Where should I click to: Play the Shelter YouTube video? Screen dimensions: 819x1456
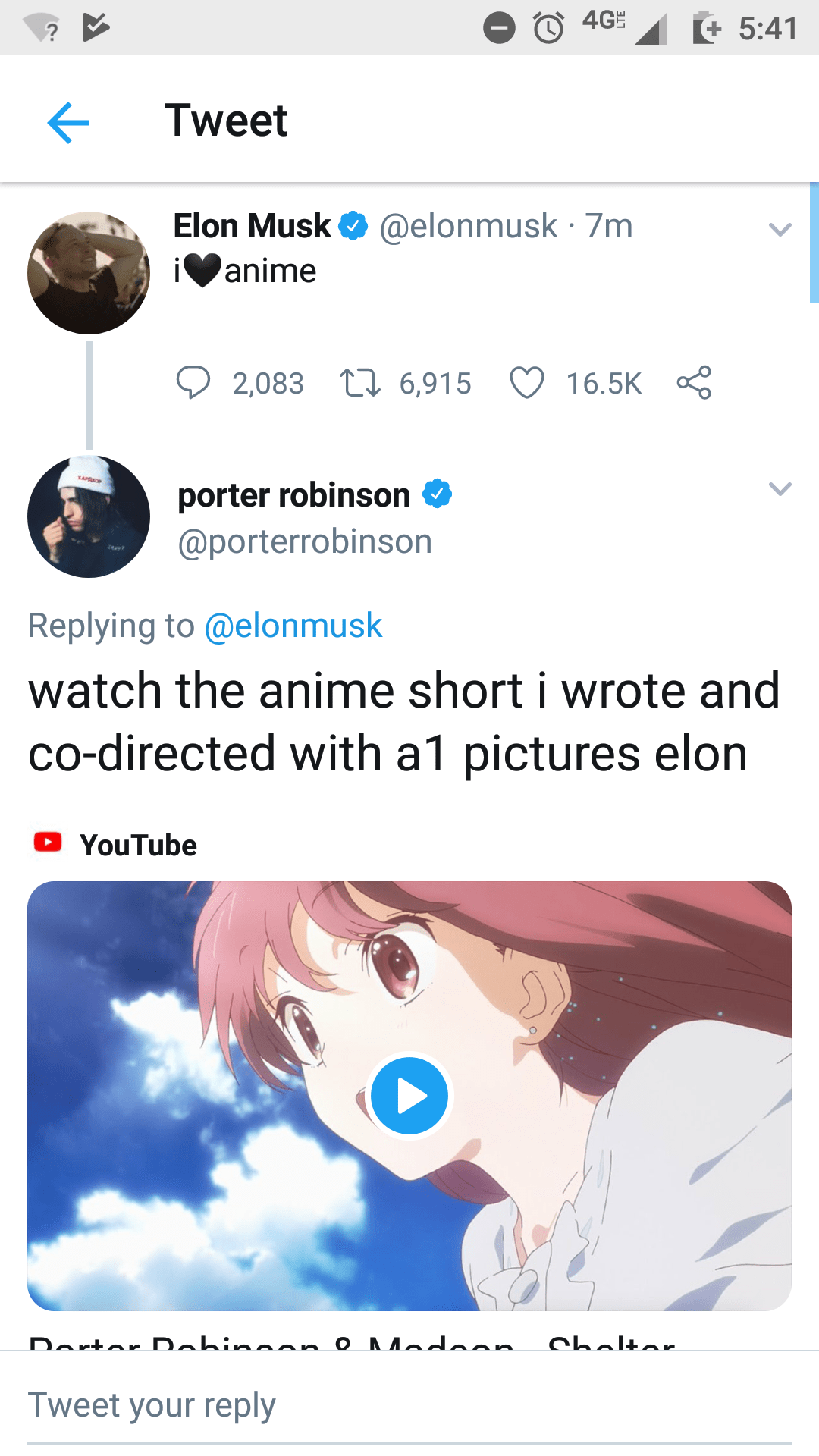click(x=409, y=1096)
